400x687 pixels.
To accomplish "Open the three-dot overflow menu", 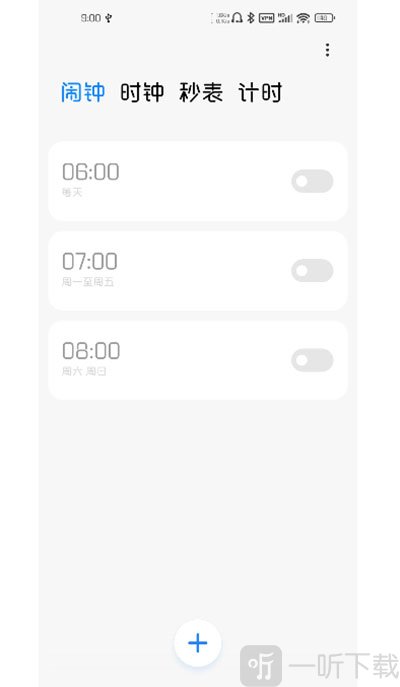I will [327, 50].
